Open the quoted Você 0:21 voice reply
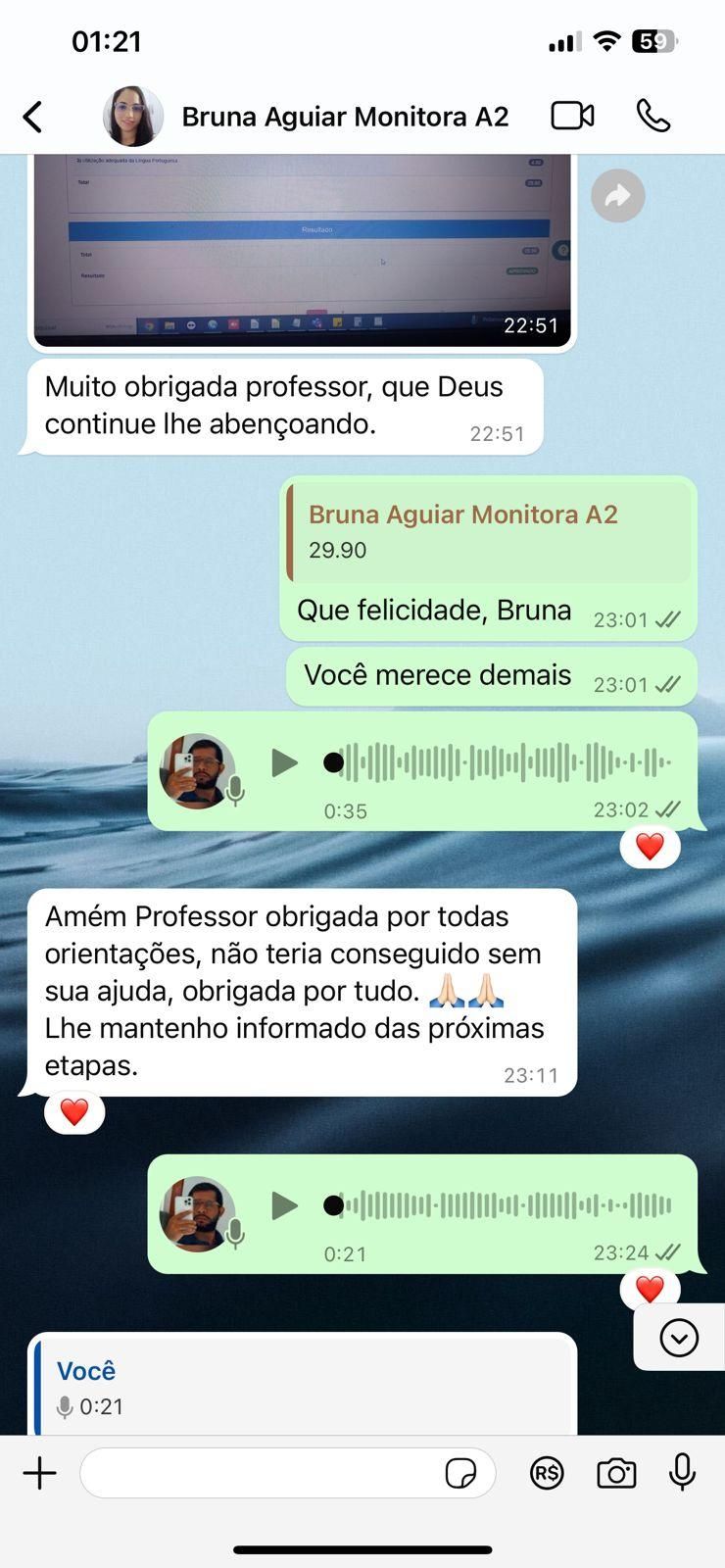725x1568 pixels. pos(302,1388)
